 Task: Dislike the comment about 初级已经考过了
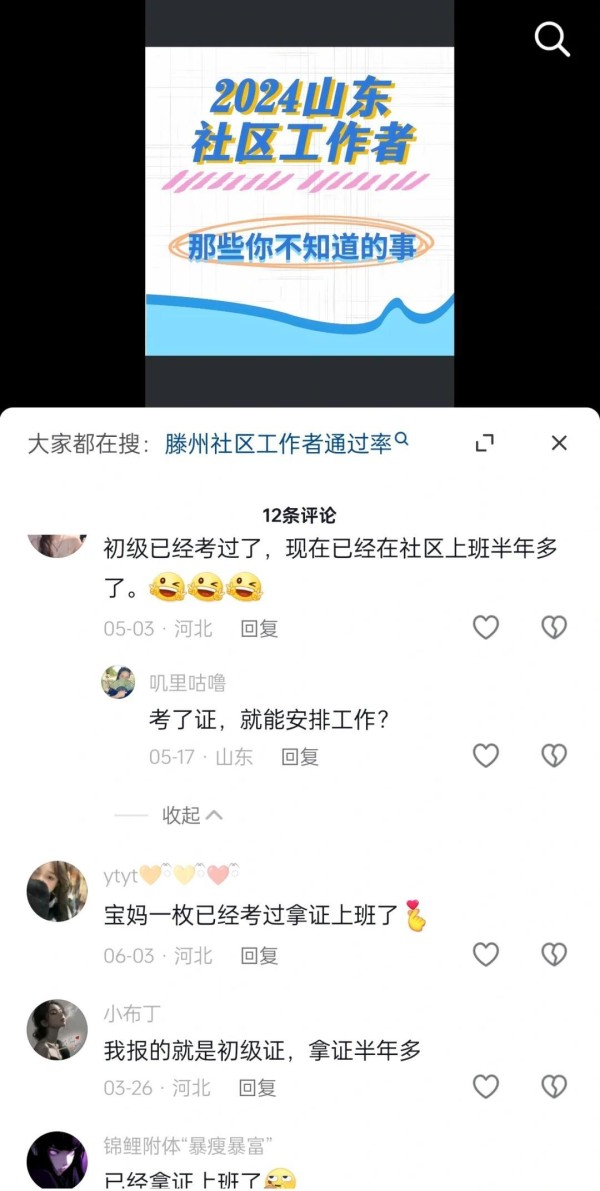(x=553, y=627)
